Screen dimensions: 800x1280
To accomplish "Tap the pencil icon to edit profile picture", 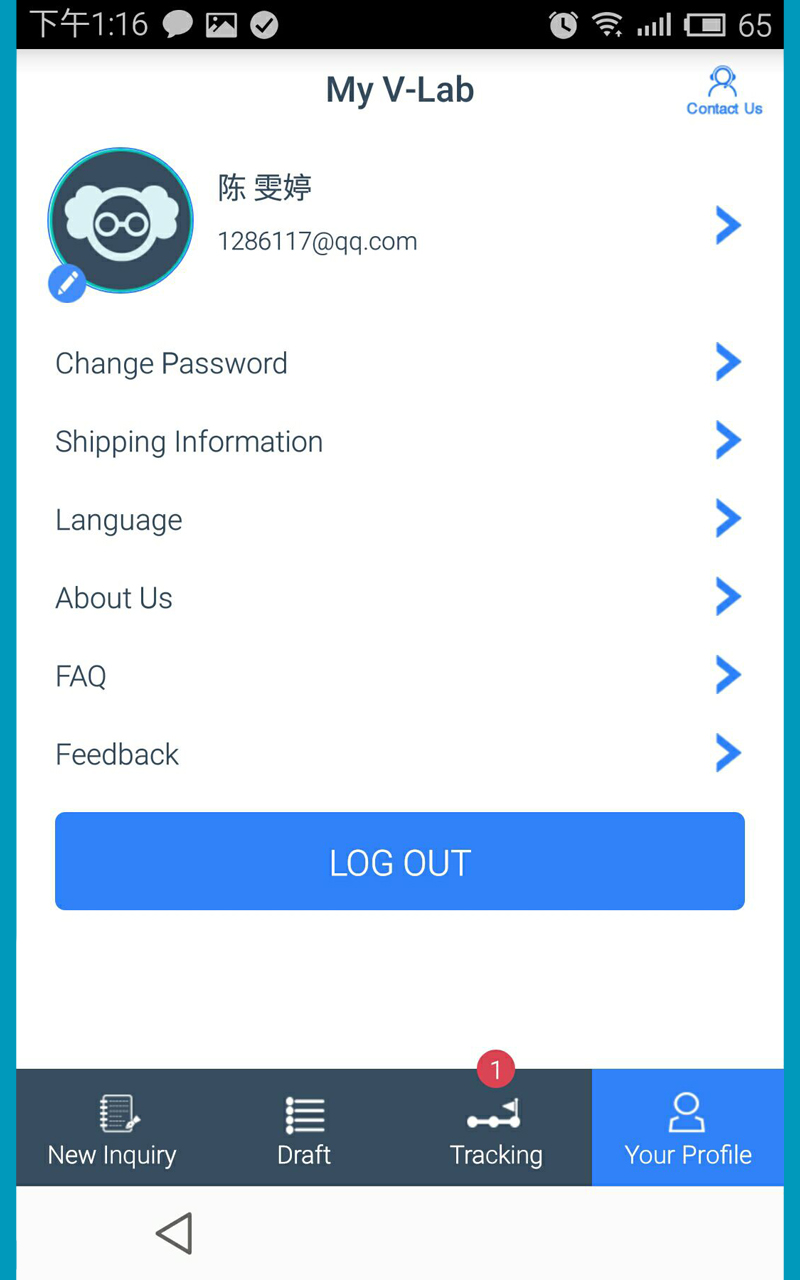I will click(67, 283).
